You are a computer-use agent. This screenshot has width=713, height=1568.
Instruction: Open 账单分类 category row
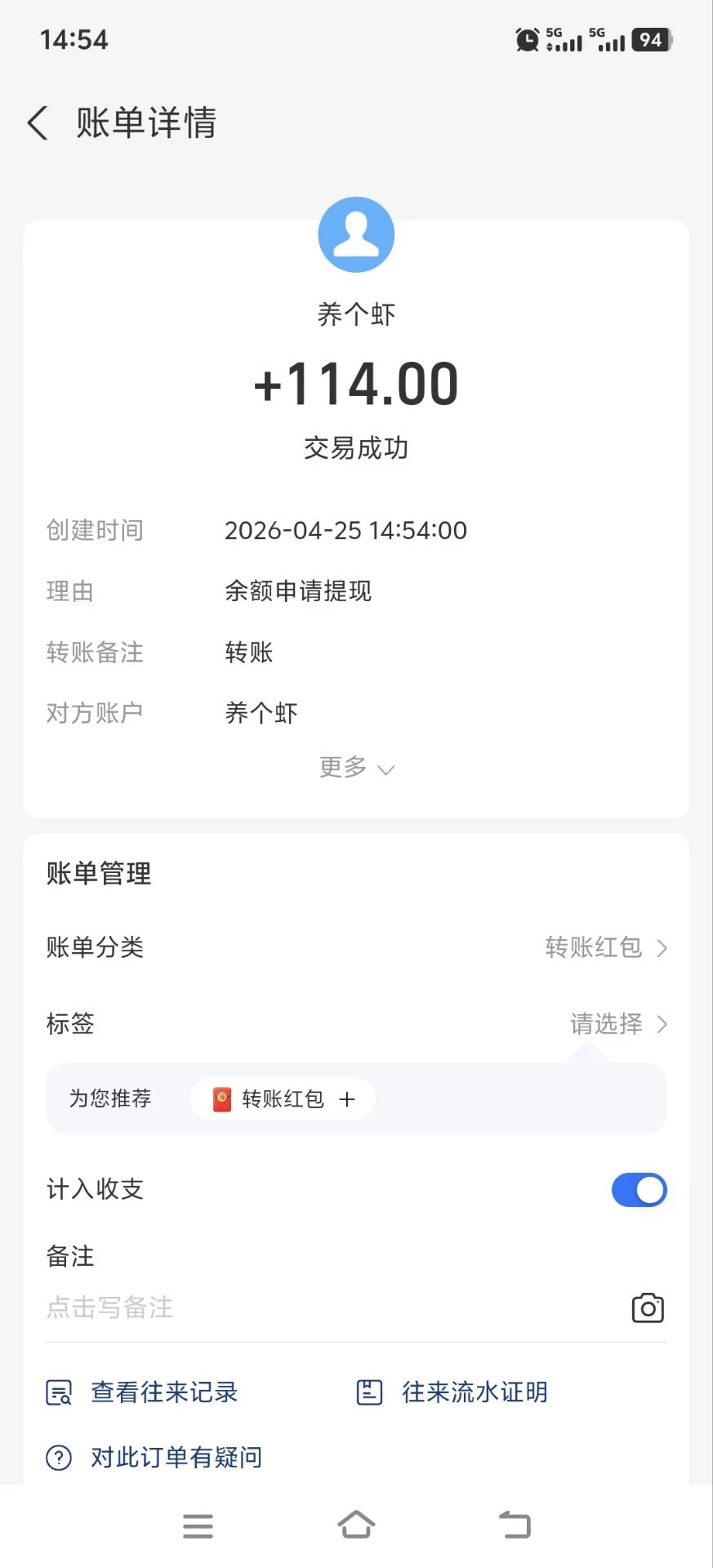tap(356, 947)
